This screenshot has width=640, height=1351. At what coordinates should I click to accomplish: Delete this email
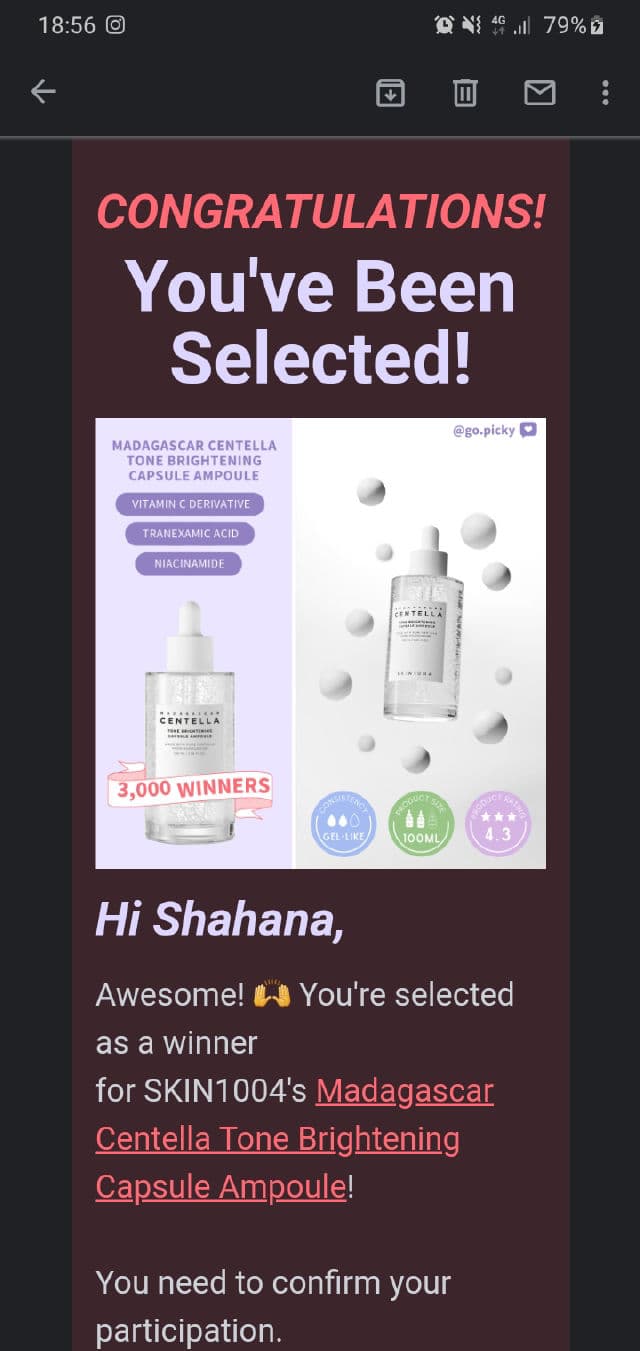(x=465, y=93)
